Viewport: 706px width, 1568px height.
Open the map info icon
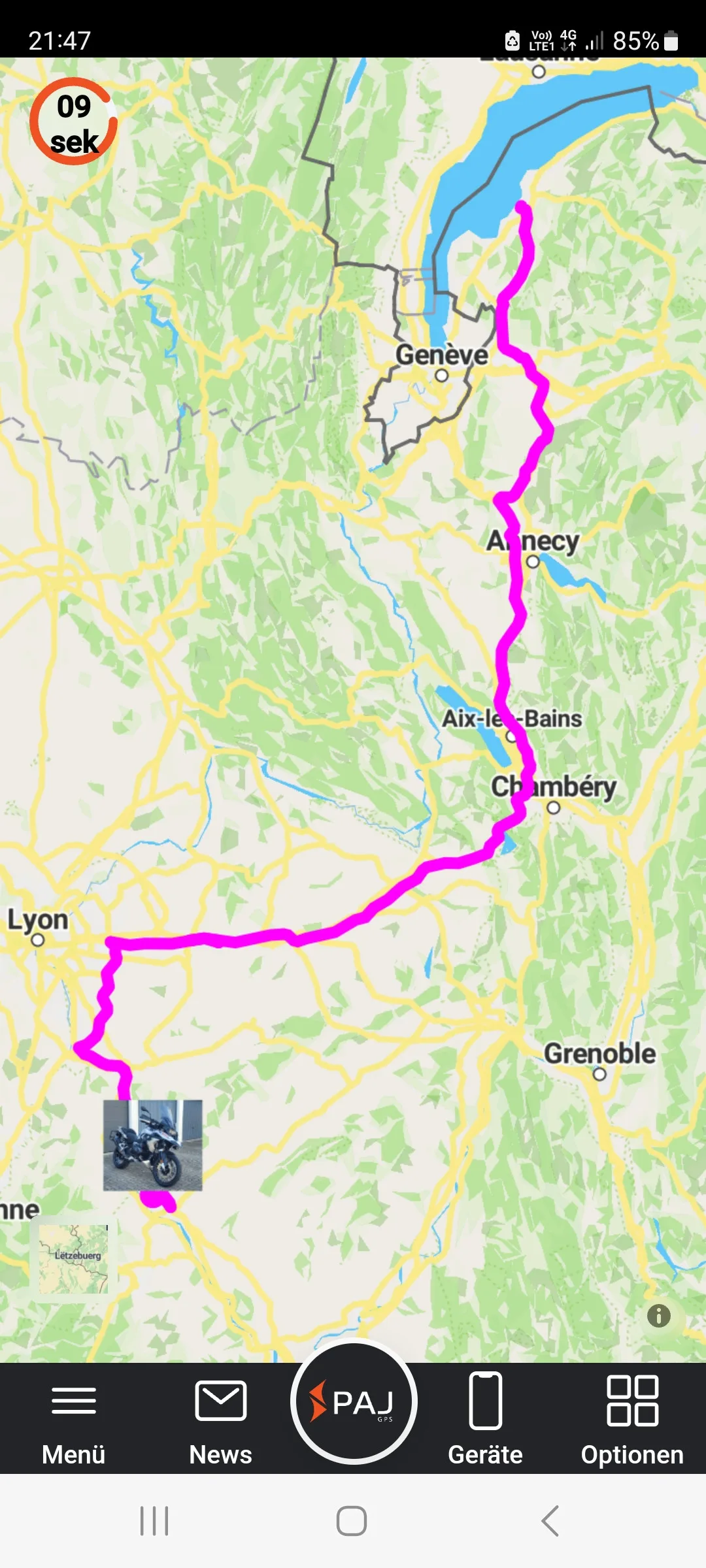(658, 1315)
